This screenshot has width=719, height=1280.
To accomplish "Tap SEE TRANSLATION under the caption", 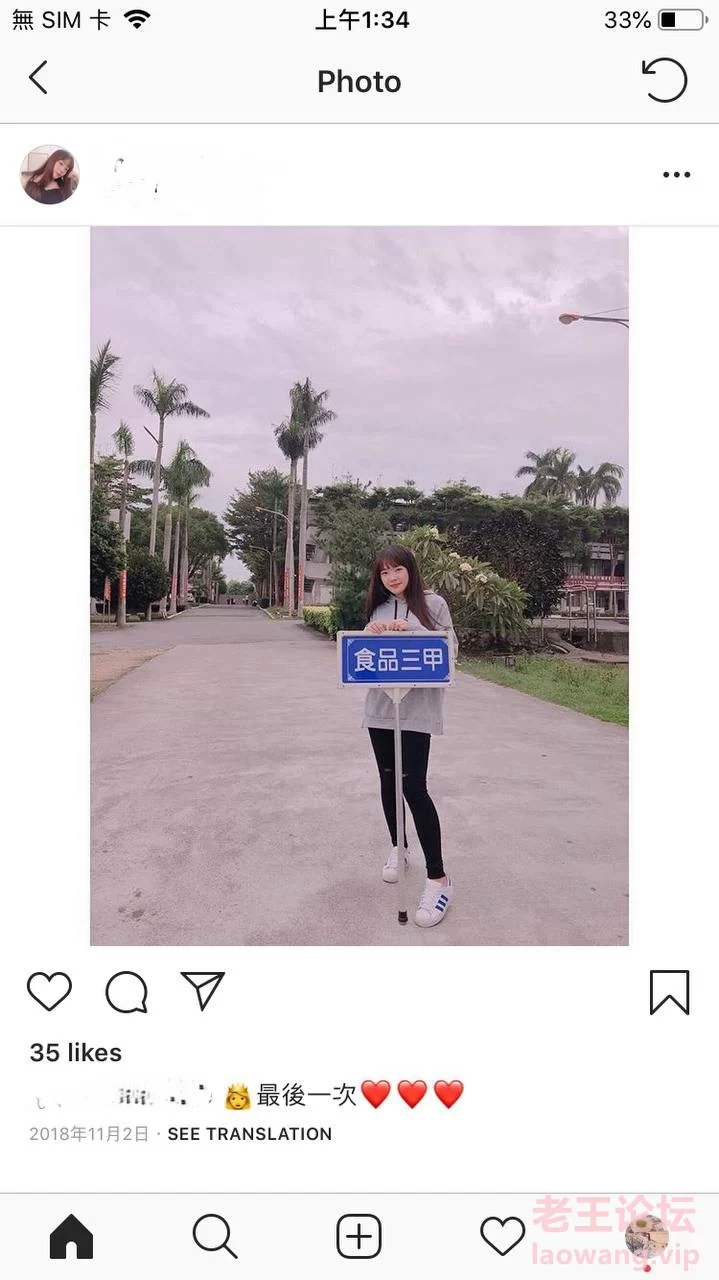I will coord(250,1134).
